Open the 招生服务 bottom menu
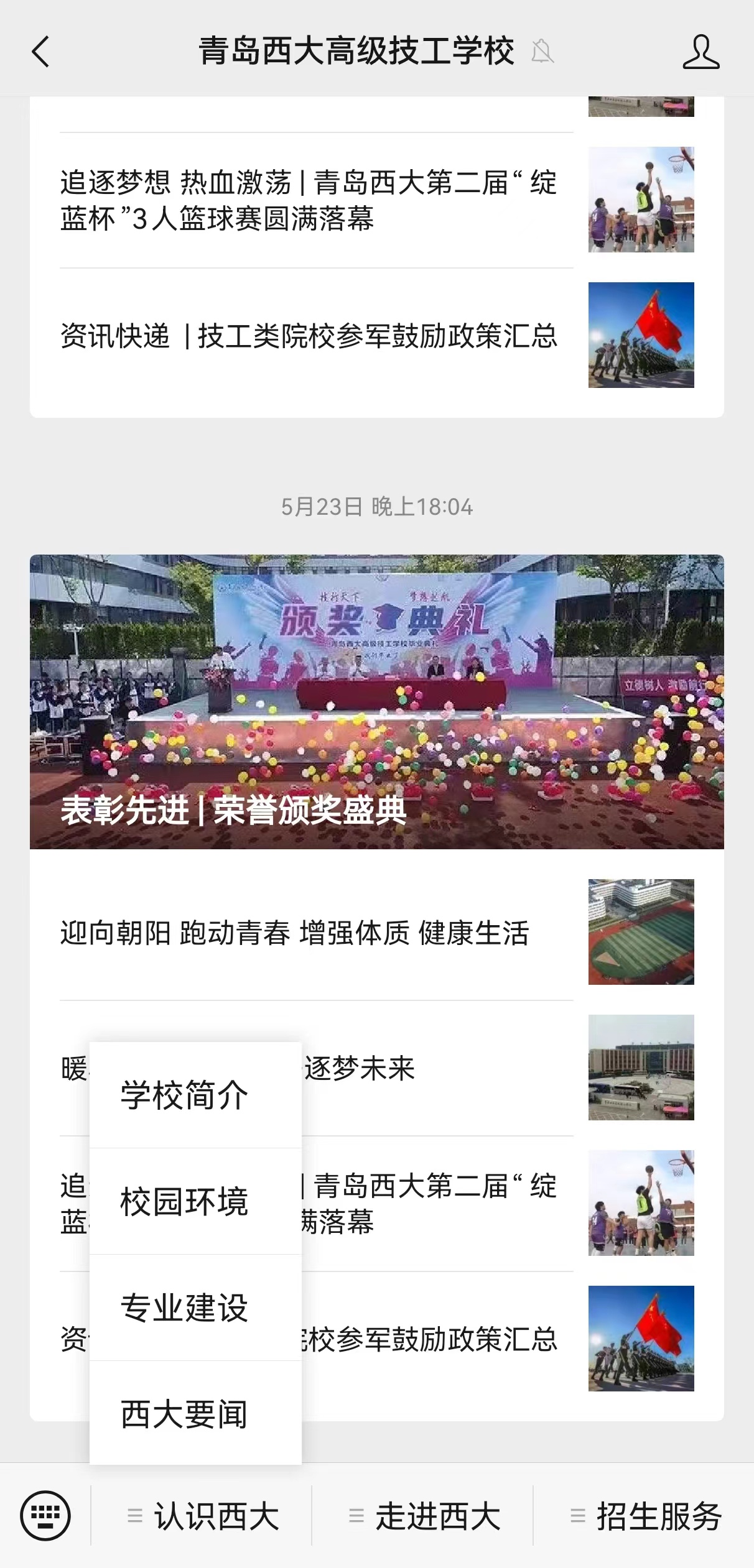Image resolution: width=754 pixels, height=1568 pixels. pyautogui.click(x=646, y=1516)
